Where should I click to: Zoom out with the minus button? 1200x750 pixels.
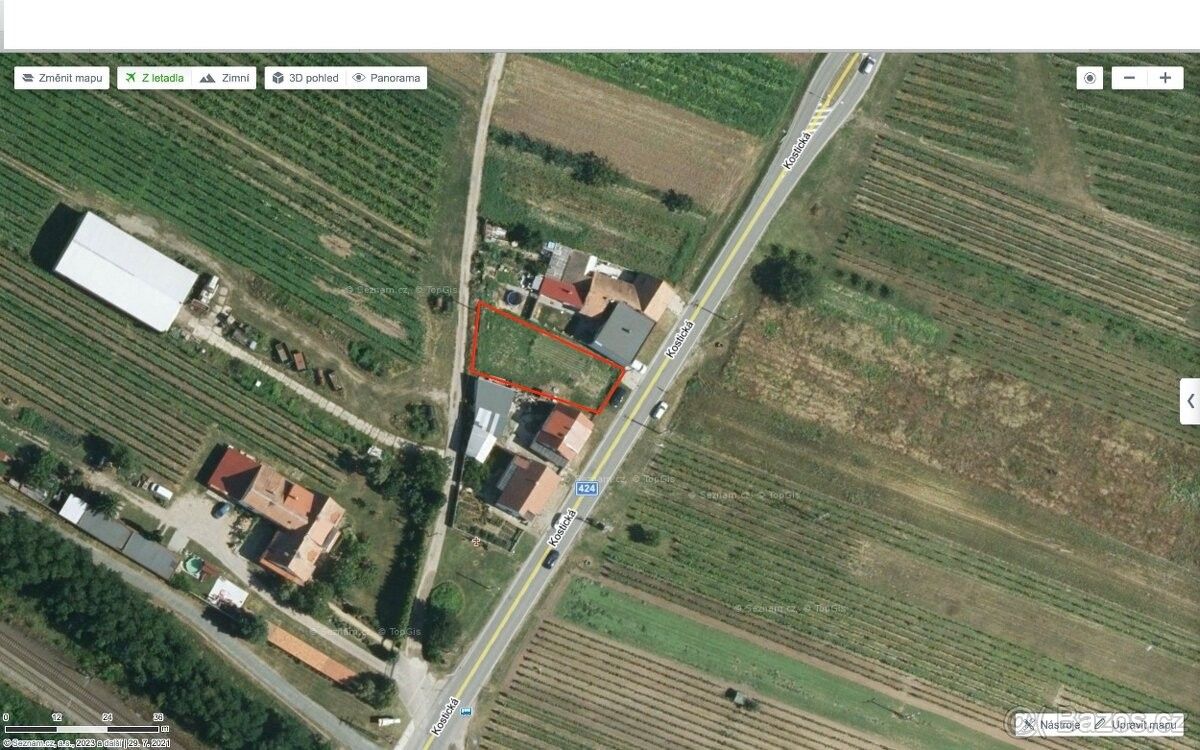pos(1130,78)
